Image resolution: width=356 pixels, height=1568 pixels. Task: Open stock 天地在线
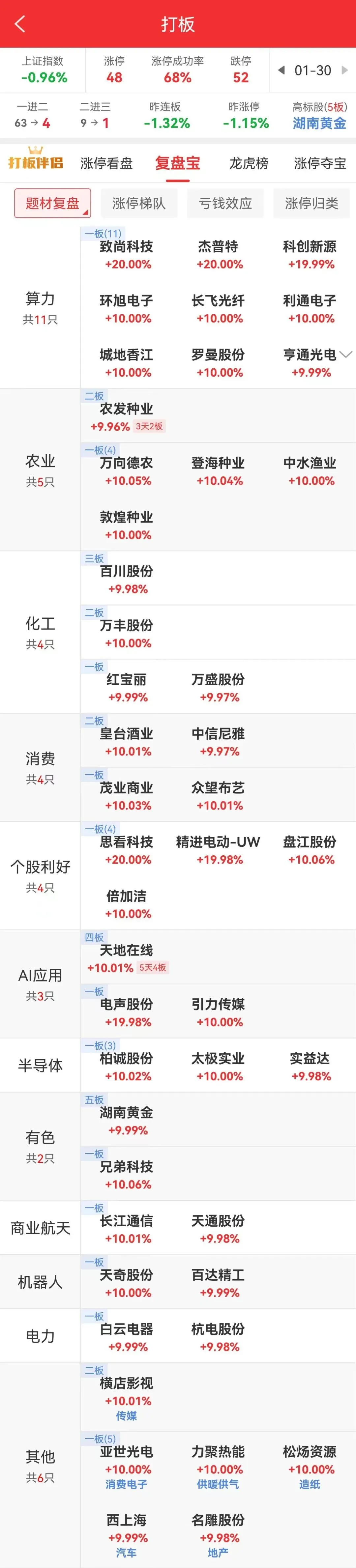[127, 957]
